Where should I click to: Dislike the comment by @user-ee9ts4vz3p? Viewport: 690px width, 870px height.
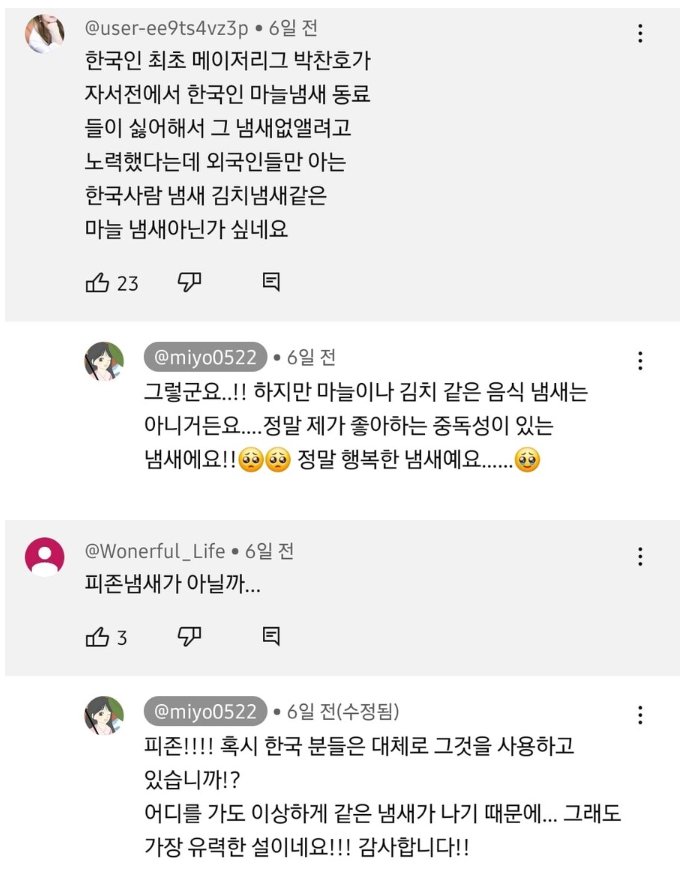tap(190, 283)
